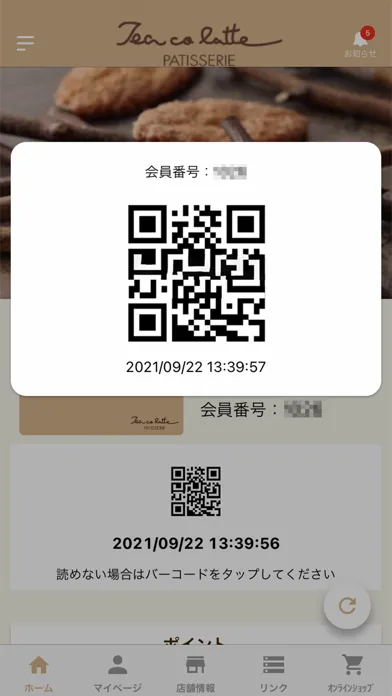Screen dimensions: 392x696
Task: Tap the refresh floating button
Action: click(x=347, y=605)
